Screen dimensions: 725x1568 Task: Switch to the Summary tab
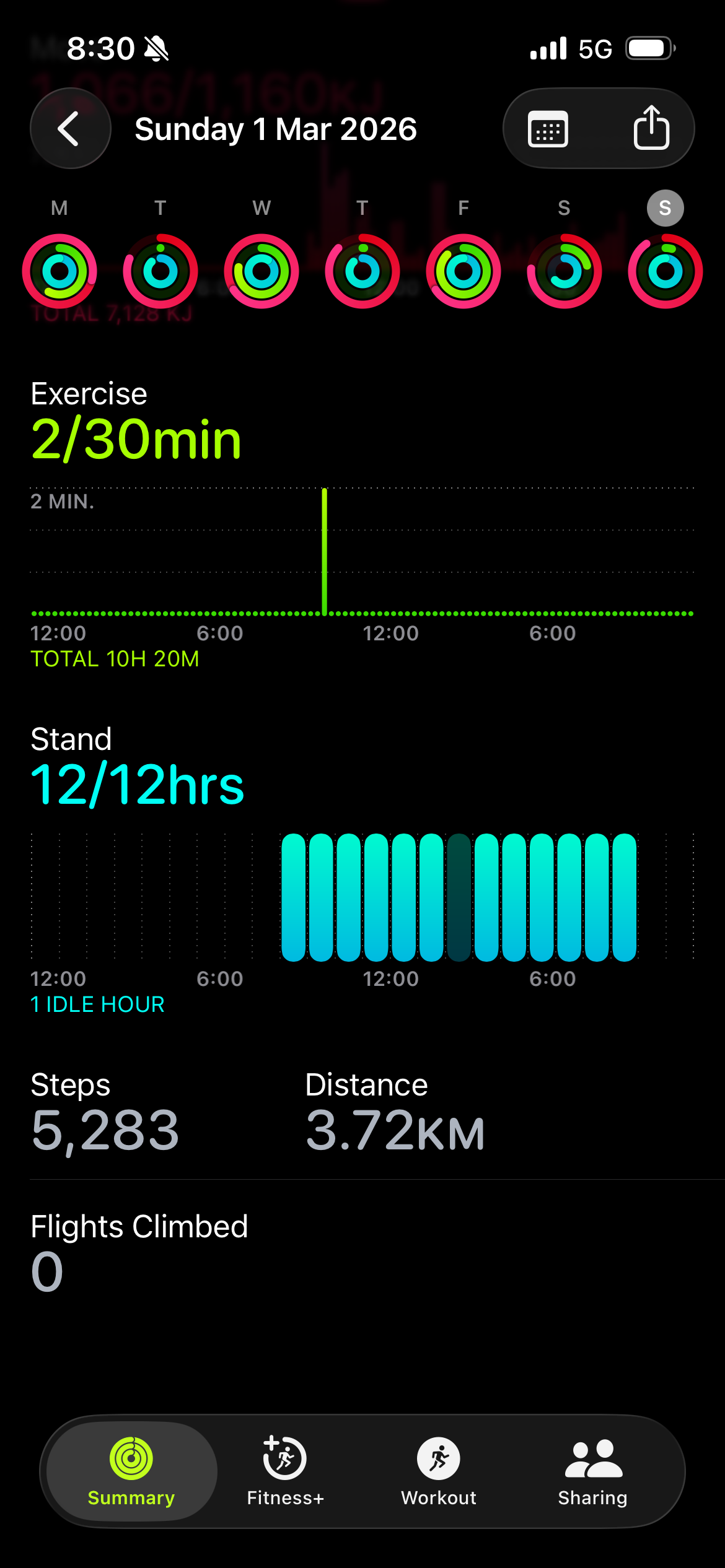click(x=131, y=1471)
